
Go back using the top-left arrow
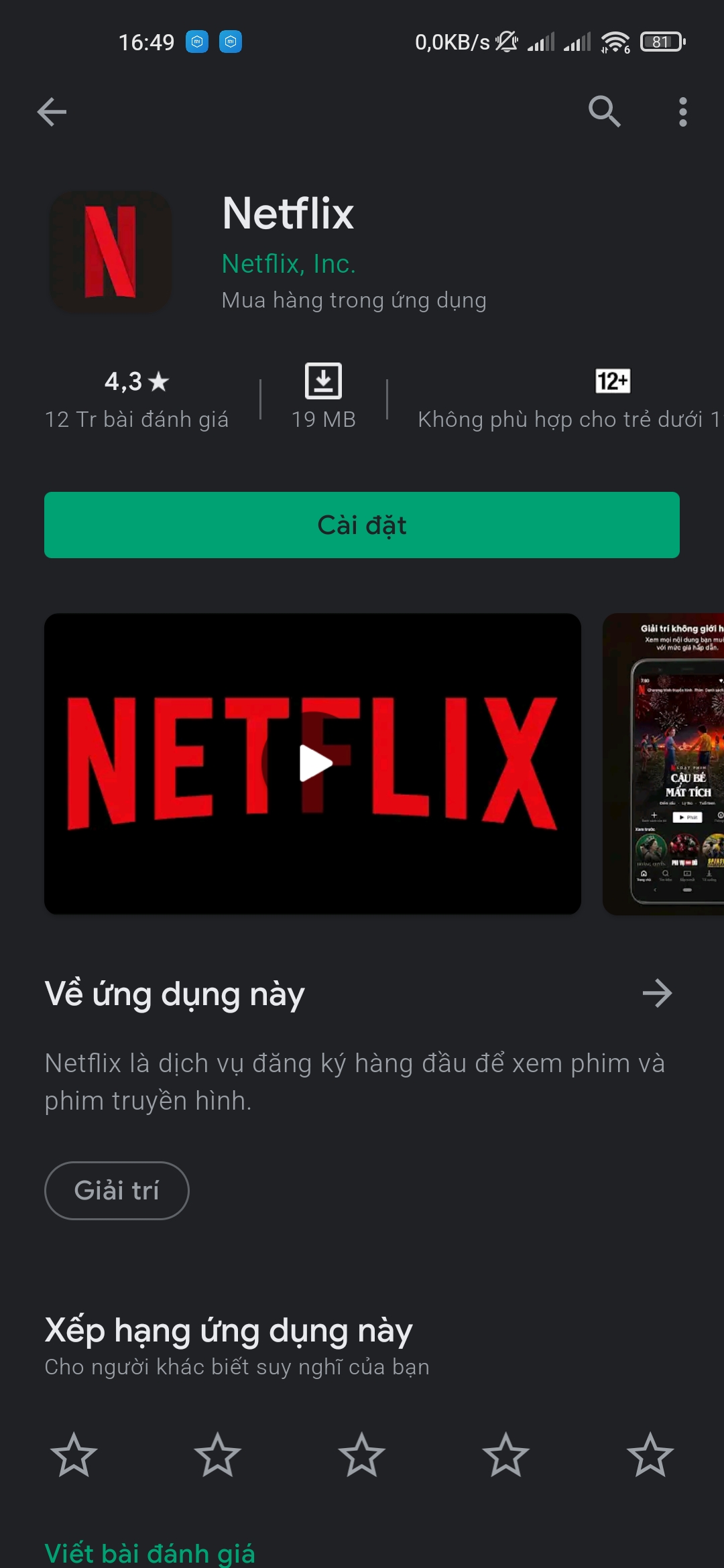[52, 112]
